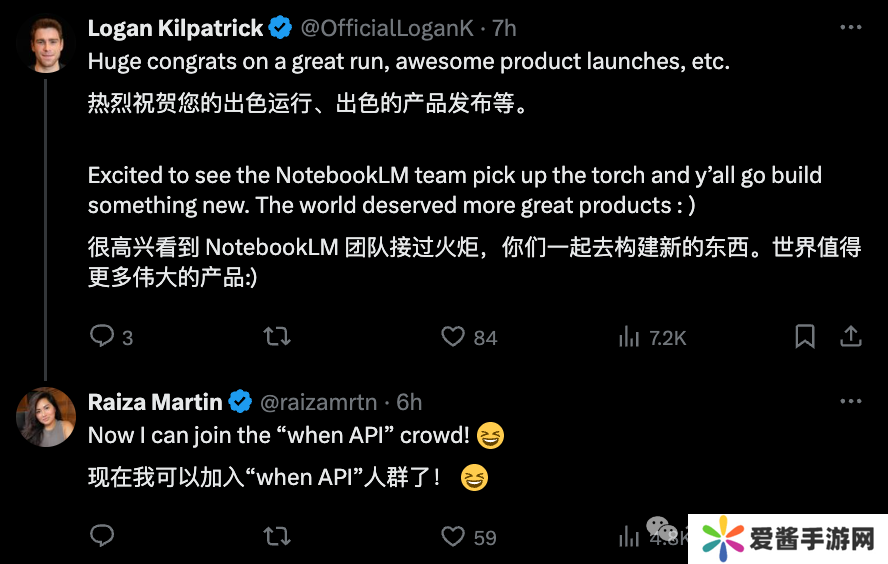
Task: Open the overflow menu on Logan's post
Action: tap(850, 27)
